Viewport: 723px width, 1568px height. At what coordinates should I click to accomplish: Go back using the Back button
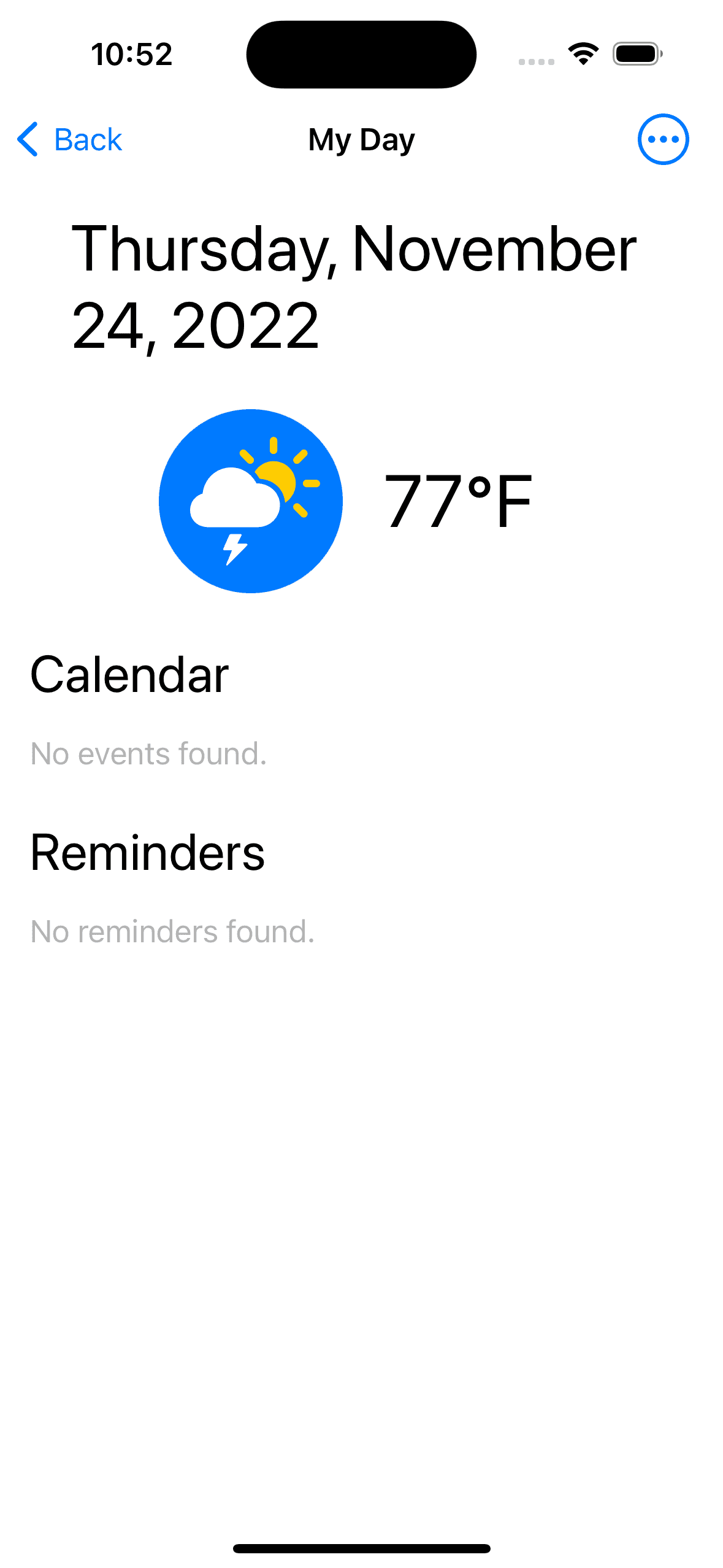pyautogui.click(x=70, y=140)
